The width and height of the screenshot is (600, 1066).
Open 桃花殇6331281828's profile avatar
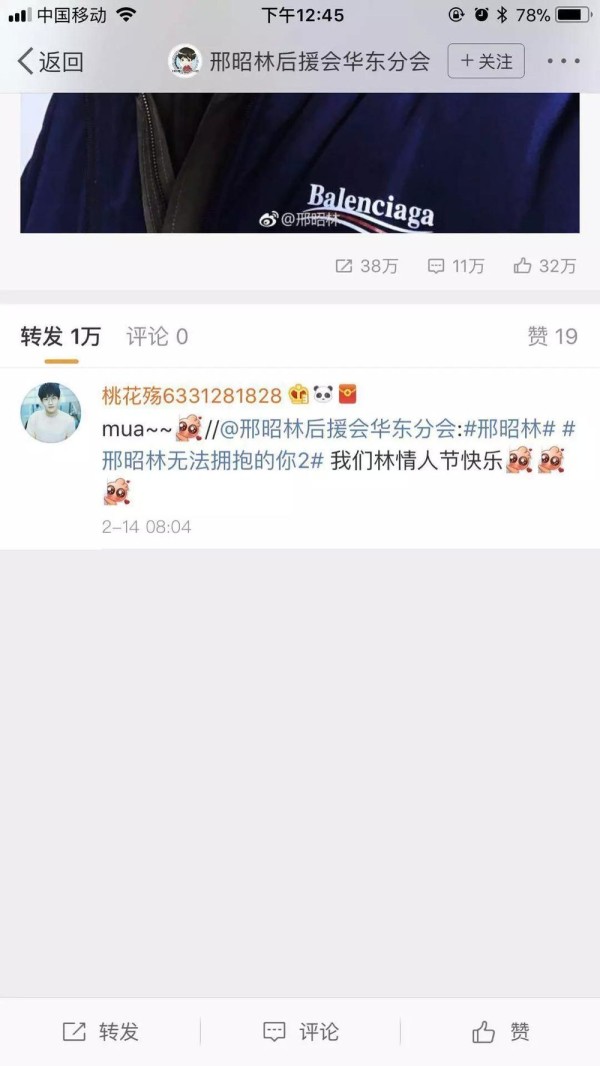(50, 413)
